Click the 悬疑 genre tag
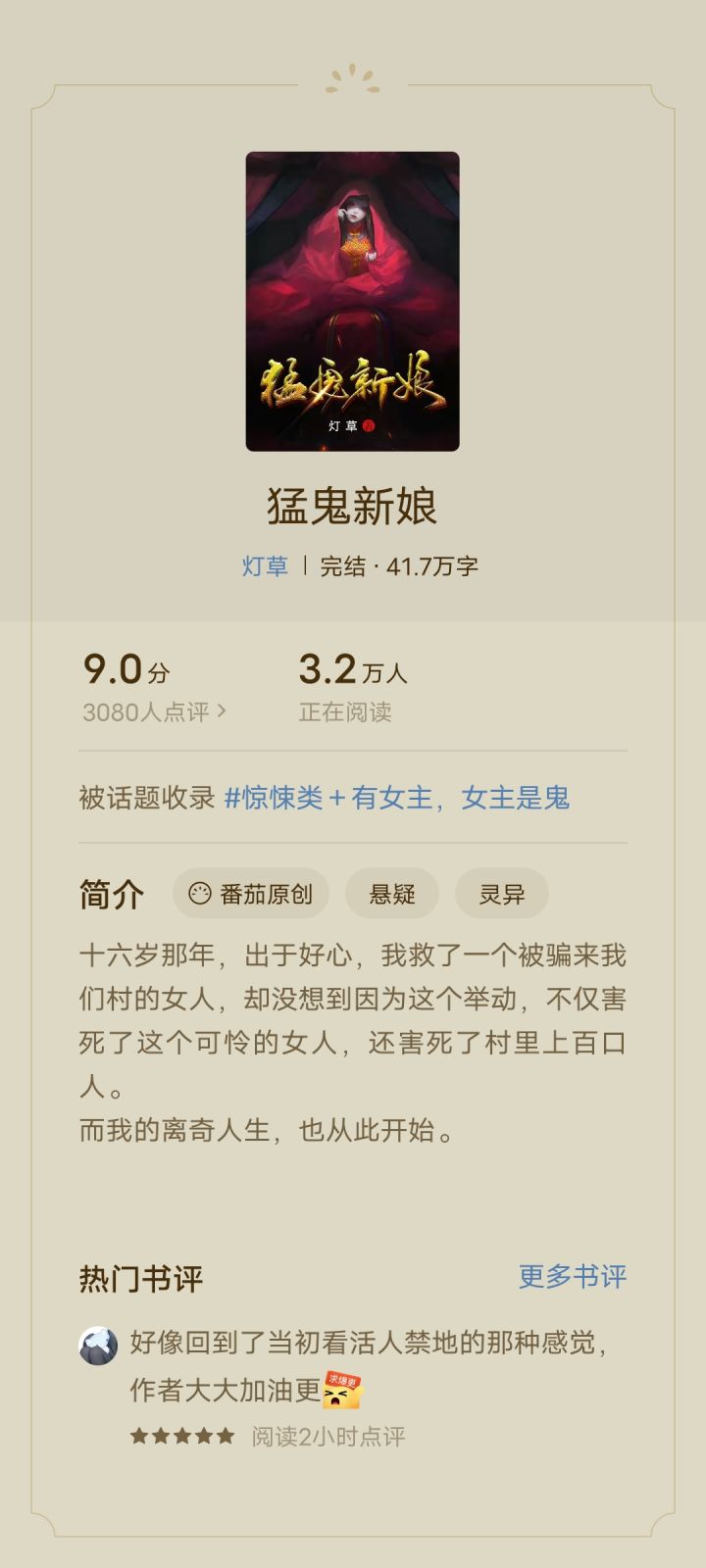Viewport: 706px width, 1568px height. (392, 893)
